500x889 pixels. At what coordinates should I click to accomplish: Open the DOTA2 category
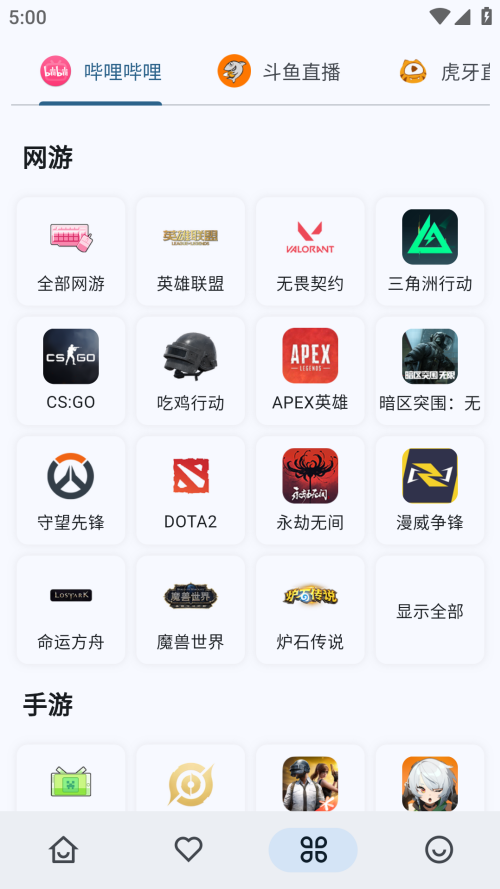190,490
